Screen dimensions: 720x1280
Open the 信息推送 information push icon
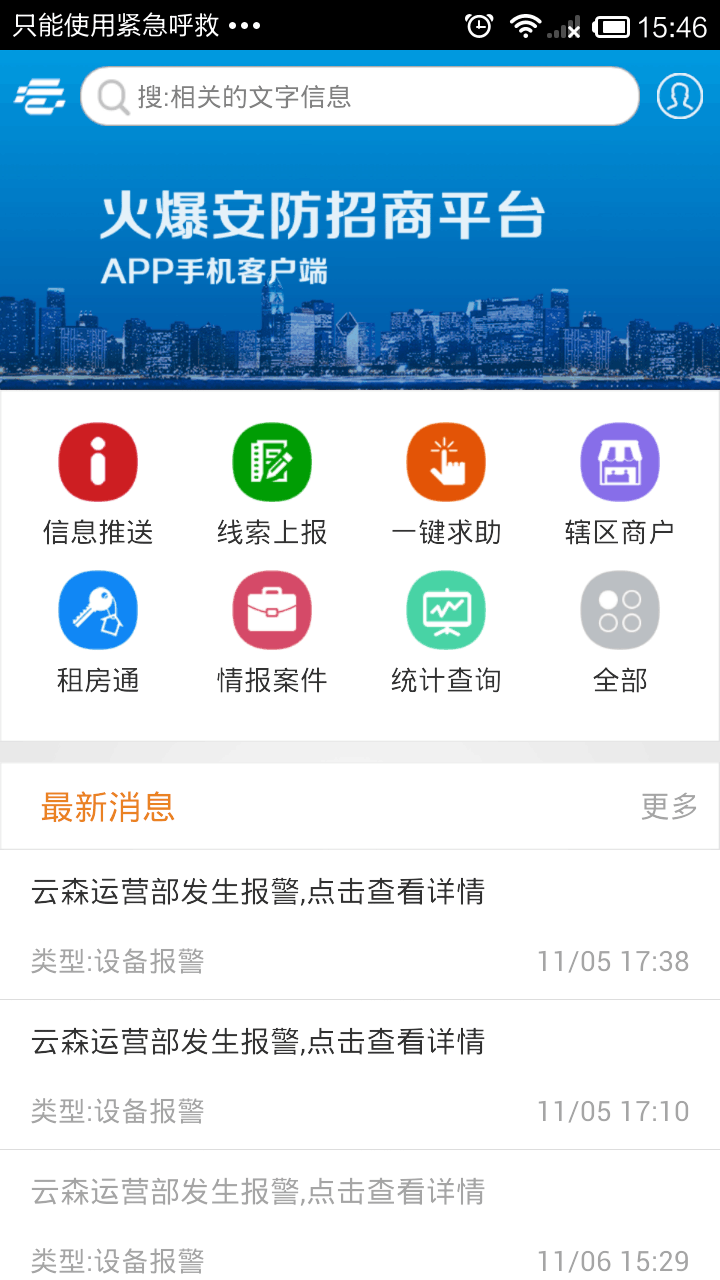tap(97, 462)
